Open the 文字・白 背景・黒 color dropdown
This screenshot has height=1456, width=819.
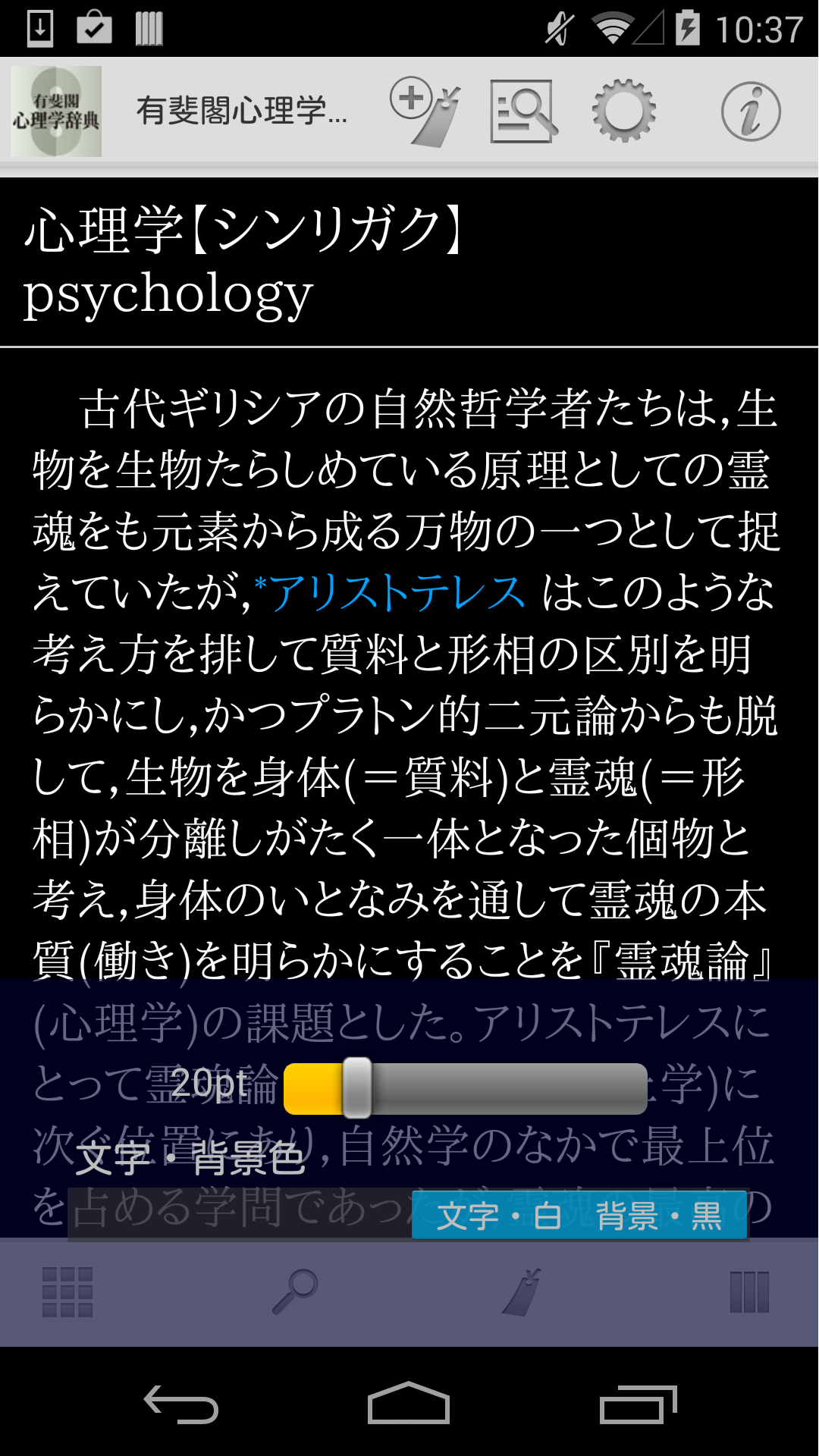pyautogui.click(x=579, y=1216)
